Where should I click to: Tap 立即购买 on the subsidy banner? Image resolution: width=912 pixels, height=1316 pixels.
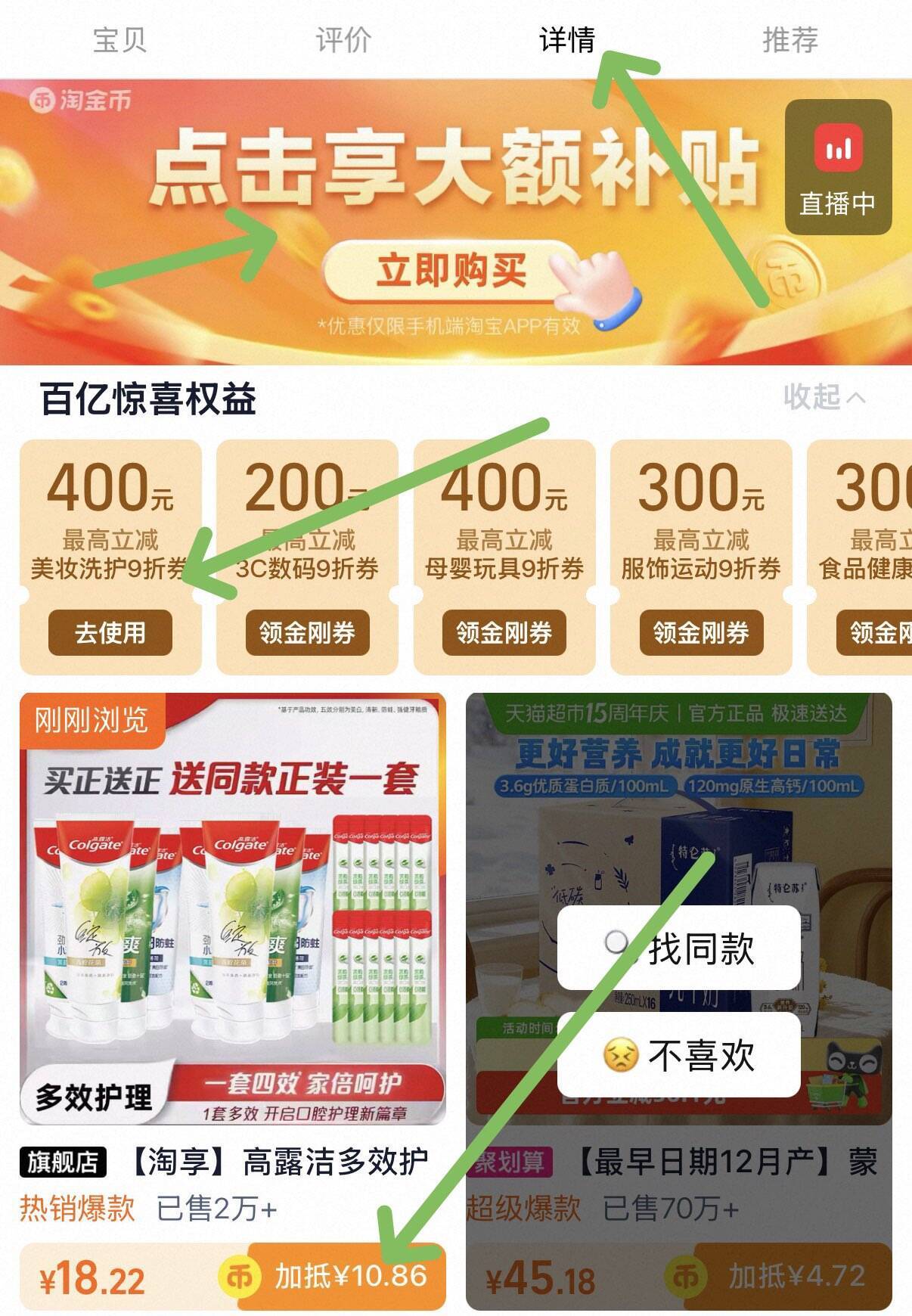click(x=451, y=272)
